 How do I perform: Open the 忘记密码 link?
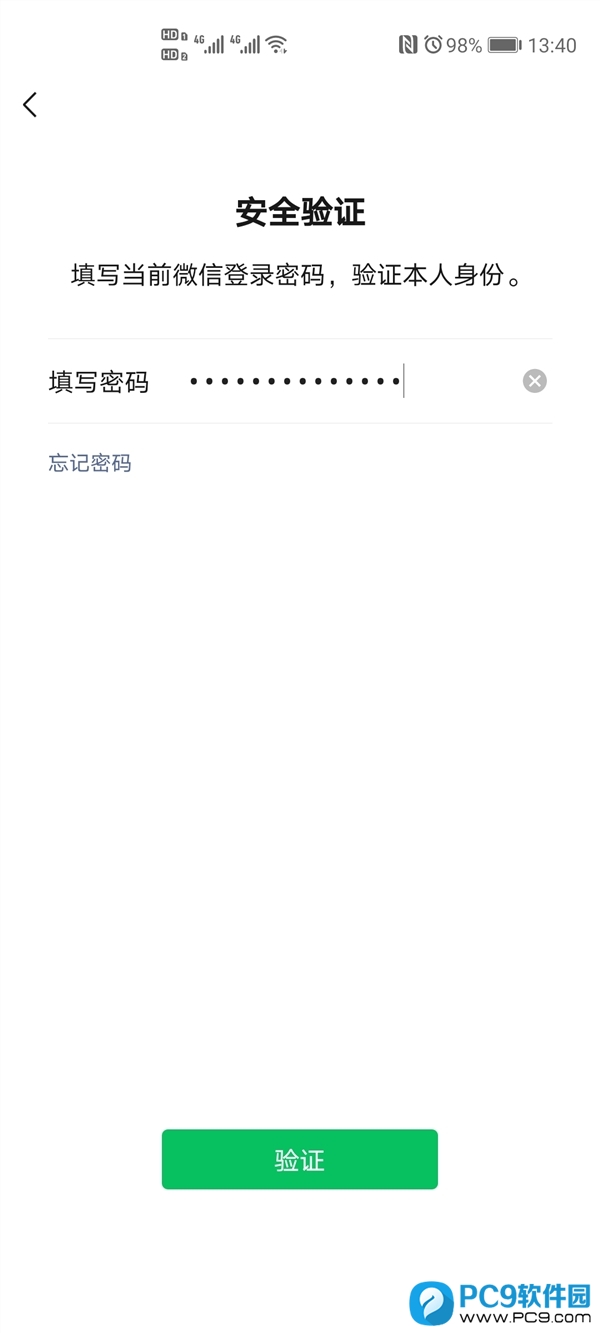(x=90, y=463)
